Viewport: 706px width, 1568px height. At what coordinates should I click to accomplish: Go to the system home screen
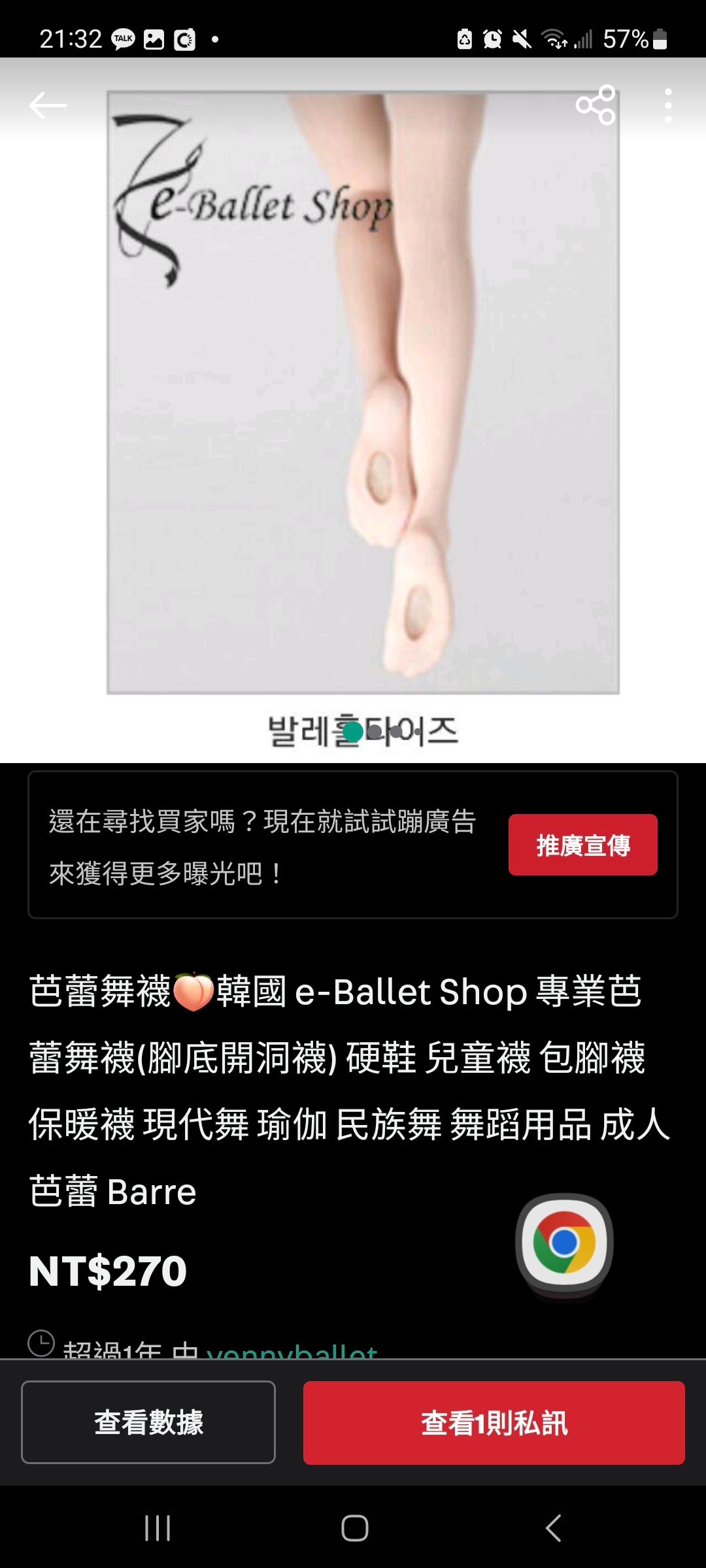(354, 1528)
